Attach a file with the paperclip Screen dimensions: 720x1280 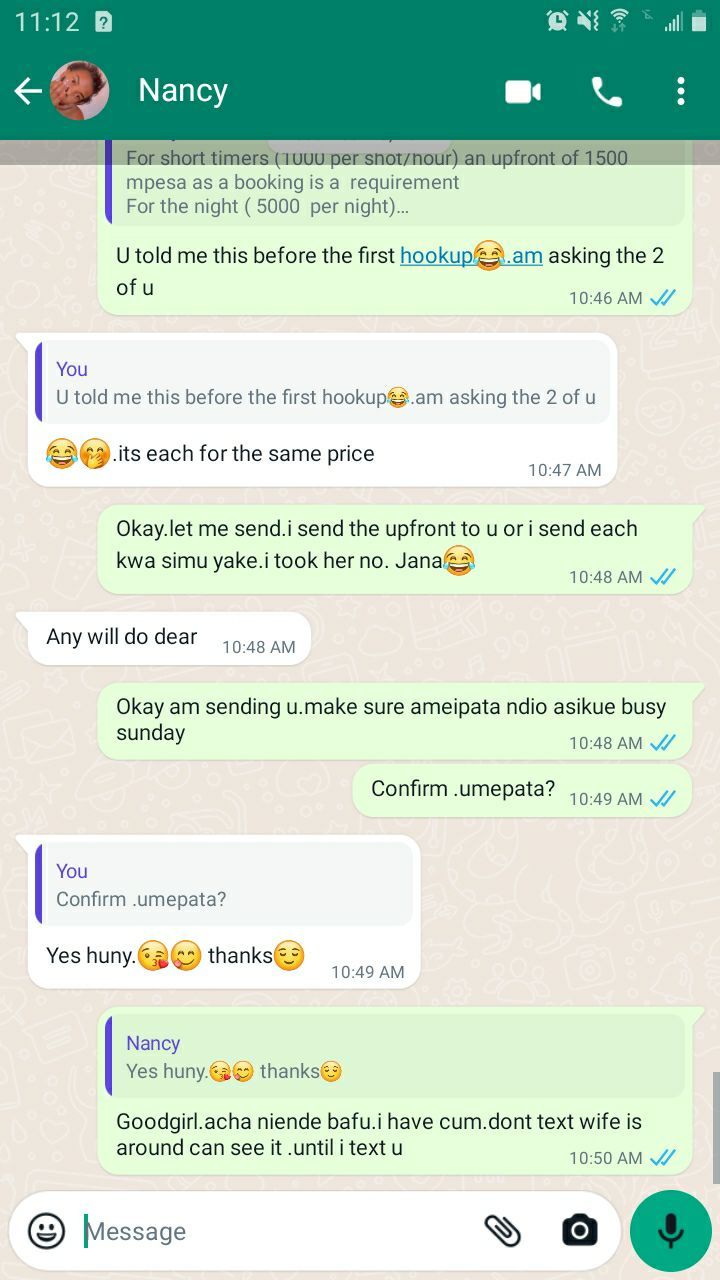pos(502,1231)
